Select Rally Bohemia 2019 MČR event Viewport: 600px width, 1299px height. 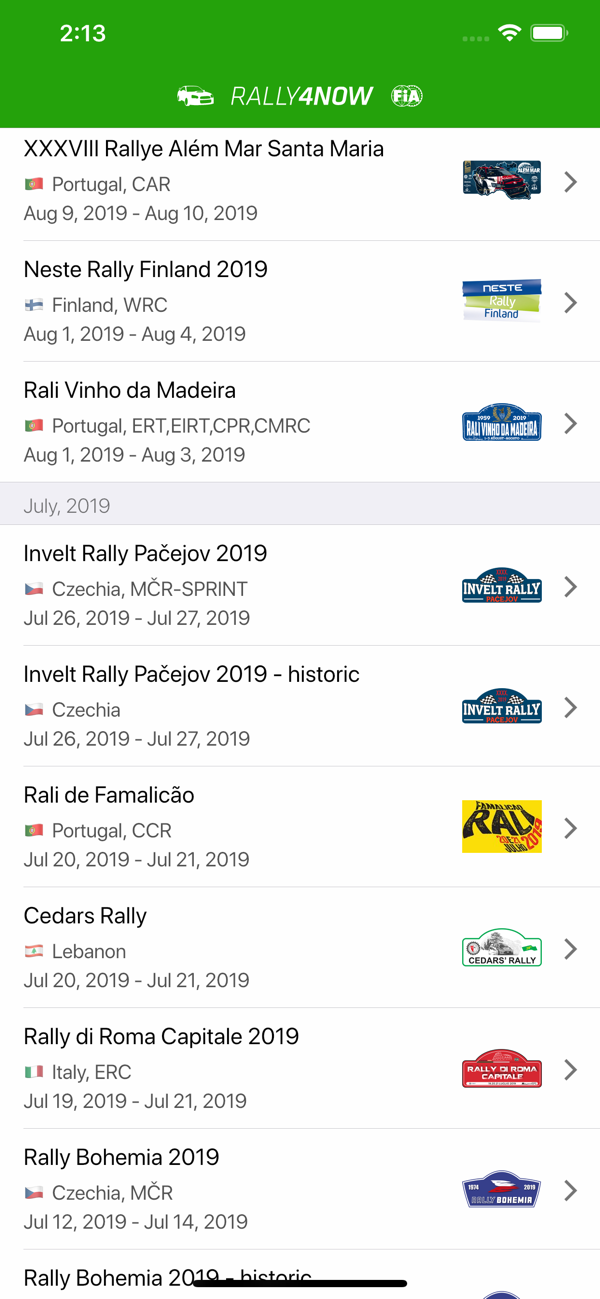[x=300, y=1189]
